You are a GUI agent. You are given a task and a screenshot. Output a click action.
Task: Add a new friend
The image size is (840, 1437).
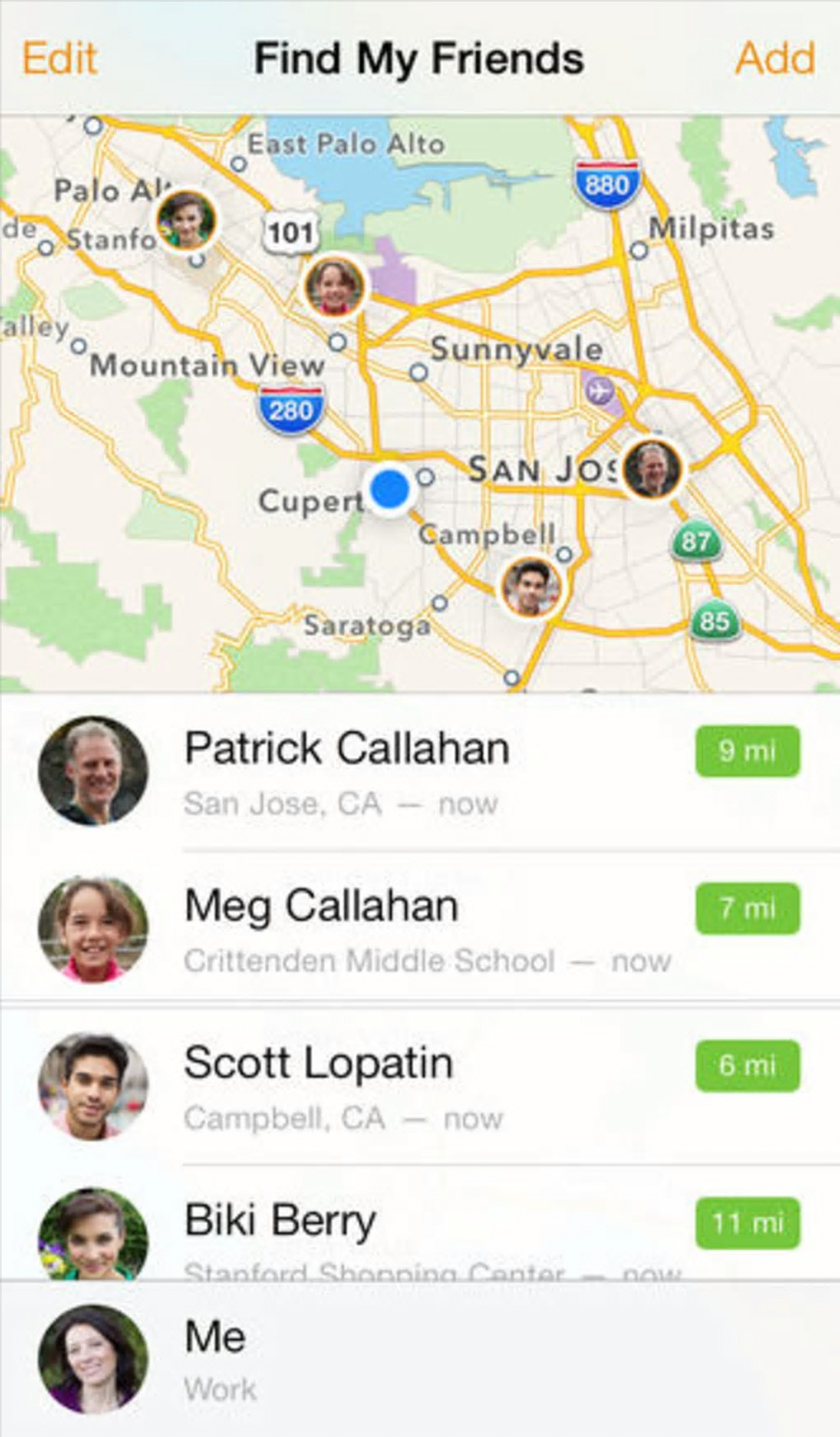[774, 58]
